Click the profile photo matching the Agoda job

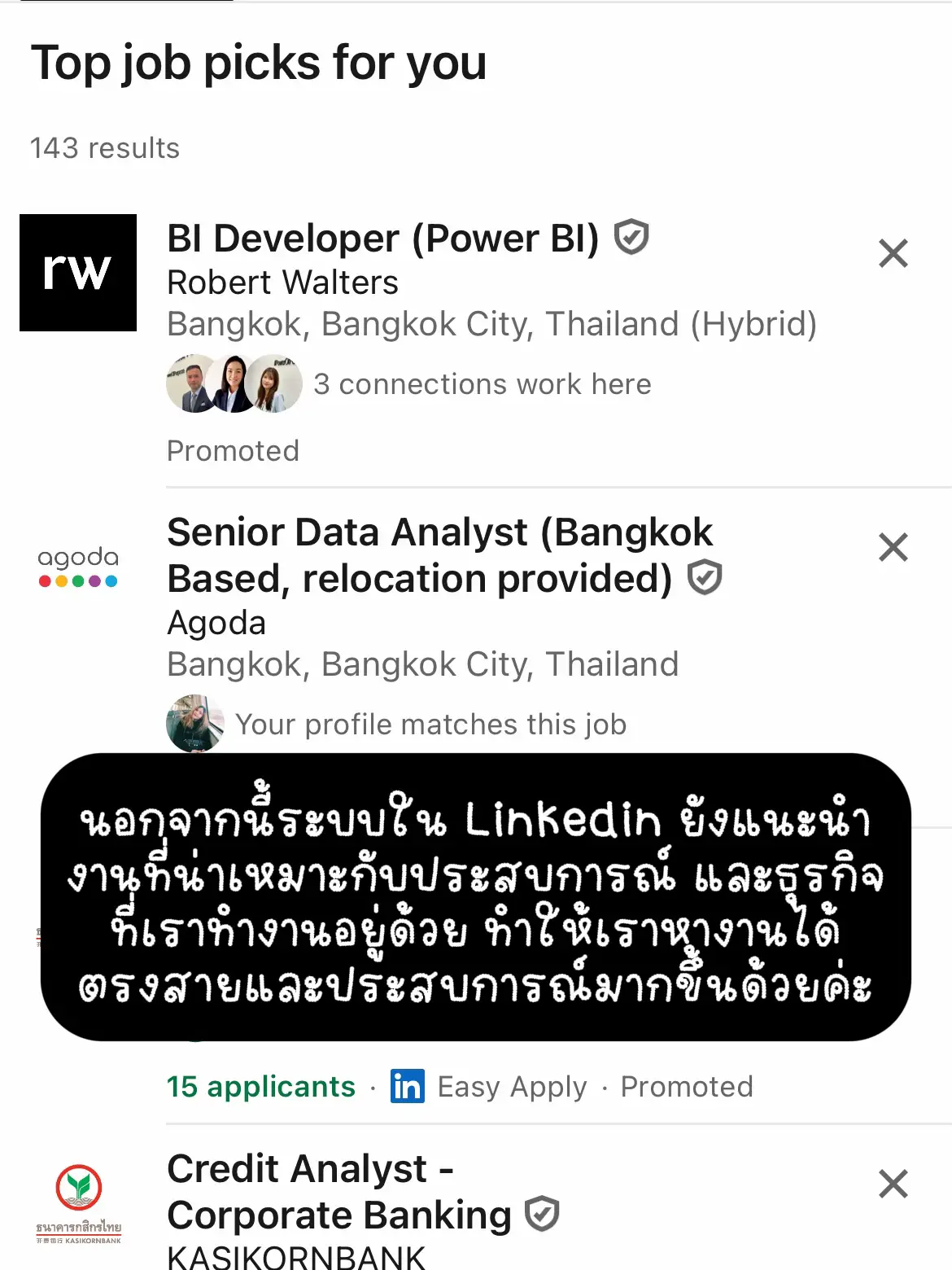click(195, 724)
